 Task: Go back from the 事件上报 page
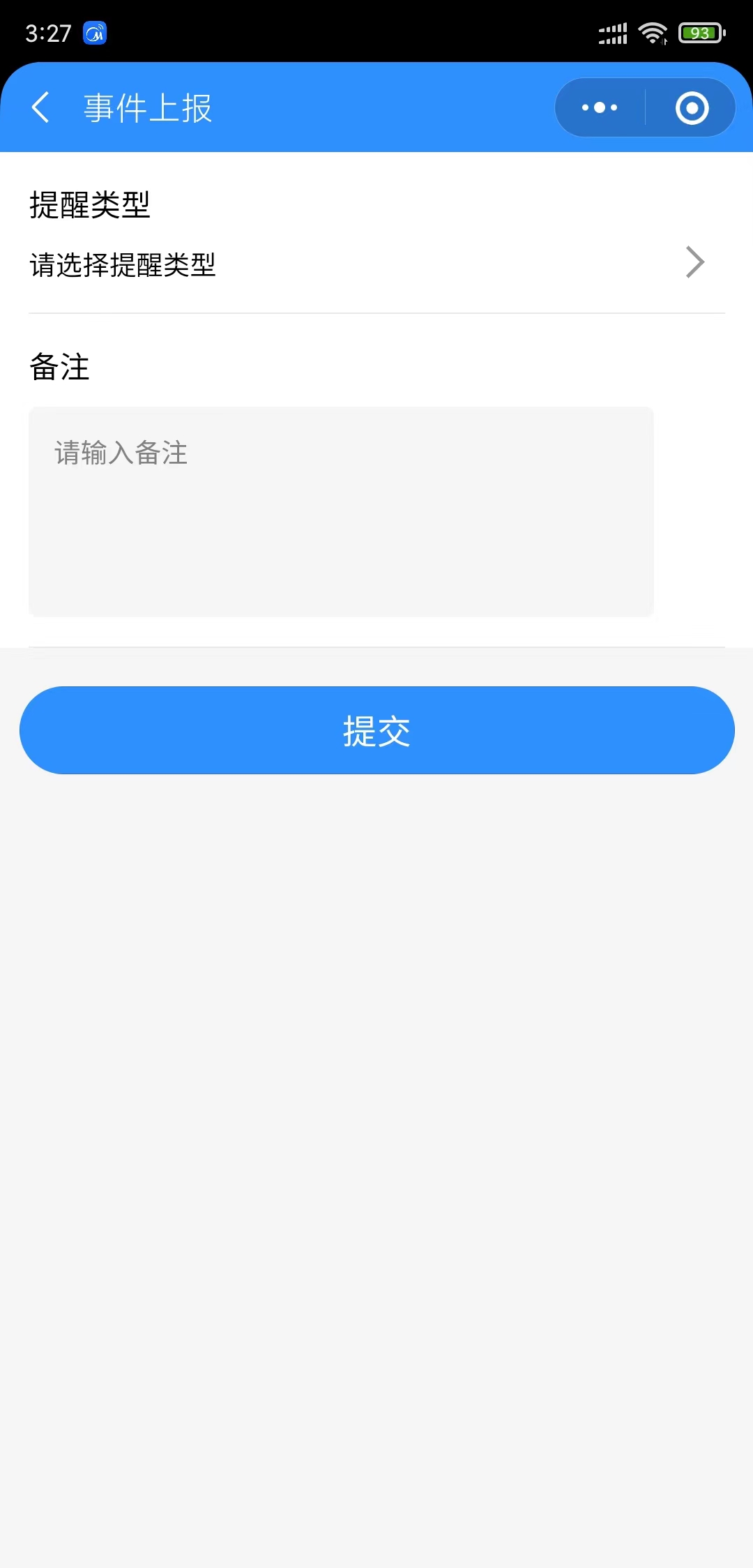[x=40, y=107]
